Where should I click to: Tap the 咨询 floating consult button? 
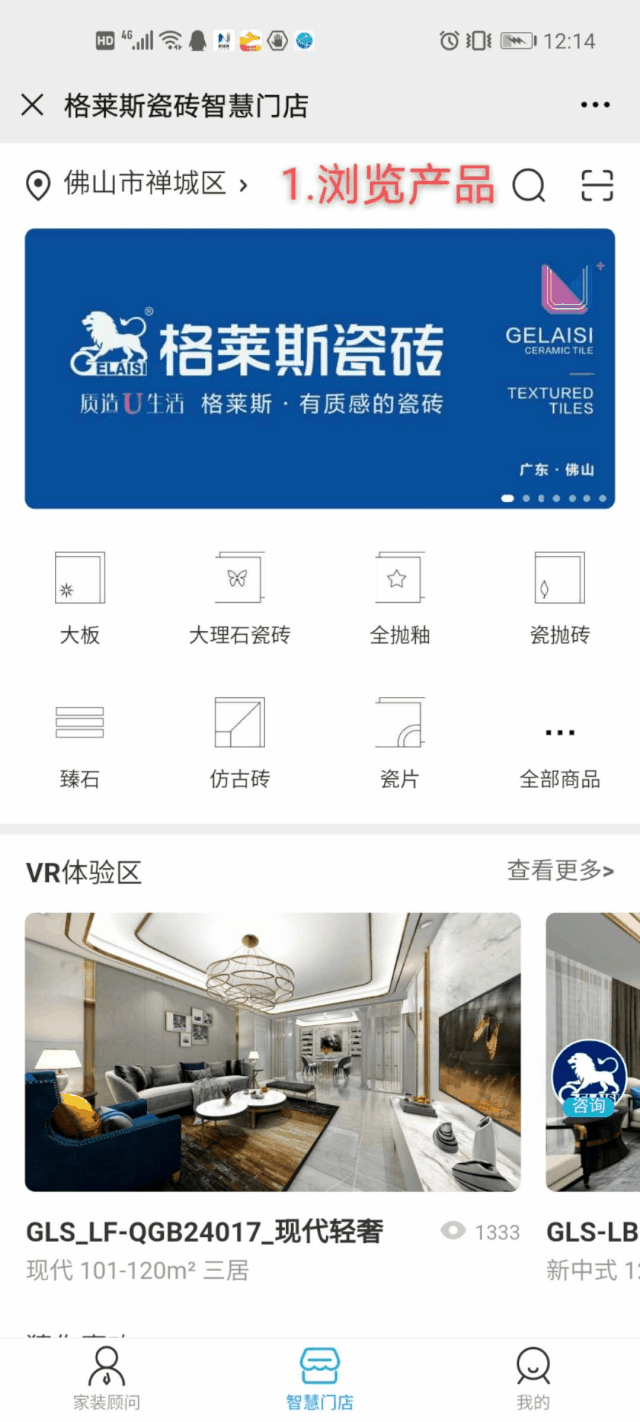tap(590, 1080)
